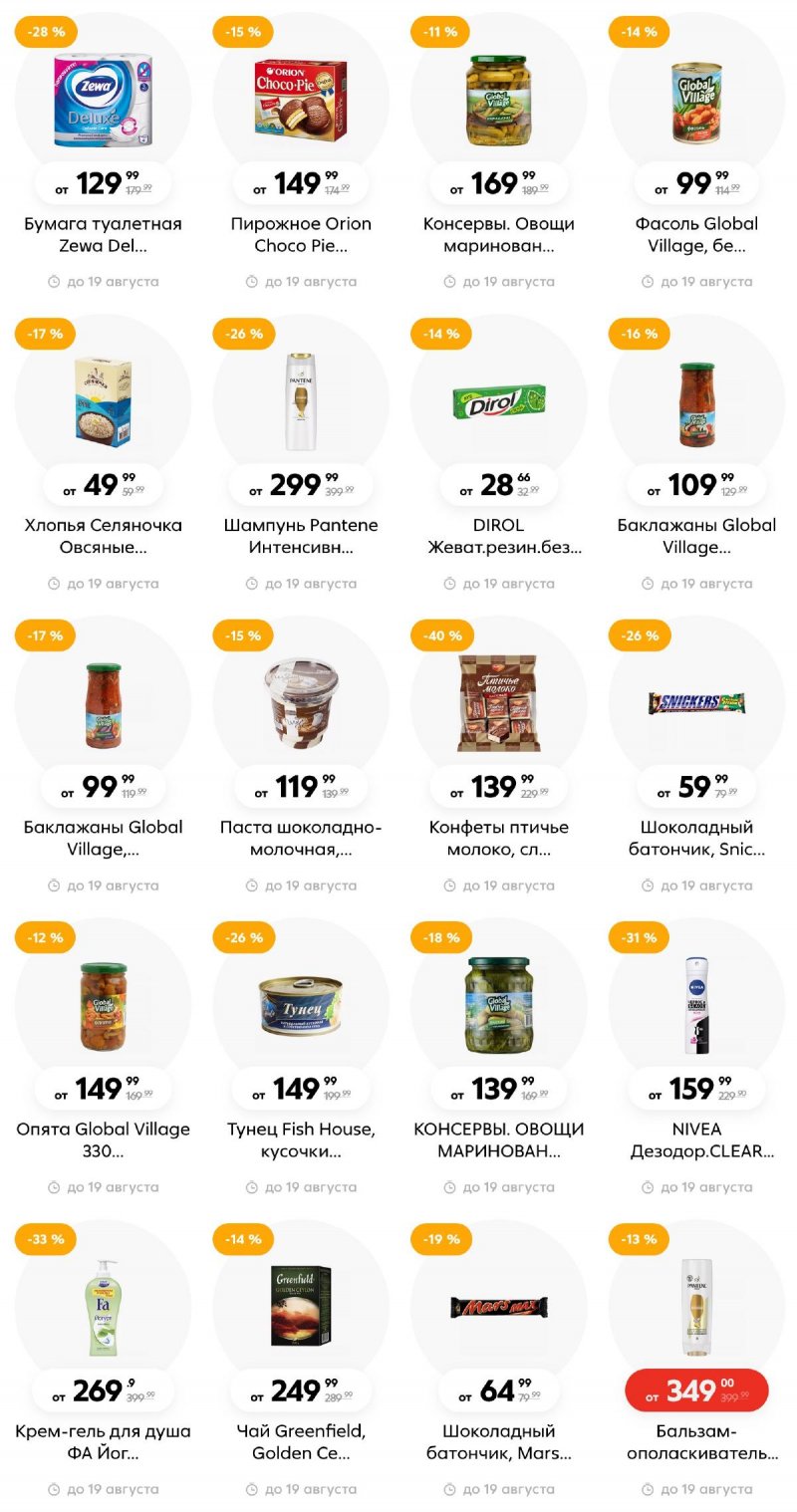Viewport: 797px width, 1512px height.
Task: Select the Snickers chocolate bar card
Action: pyautogui.click(x=696, y=703)
